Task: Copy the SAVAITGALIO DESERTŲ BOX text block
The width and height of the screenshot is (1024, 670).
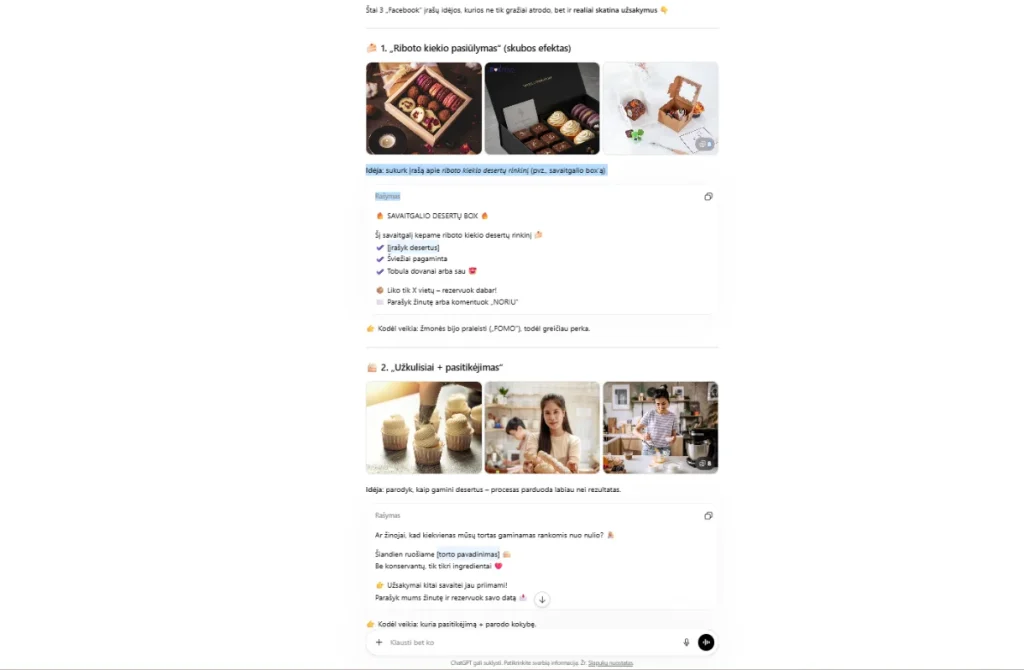Action: click(x=708, y=197)
